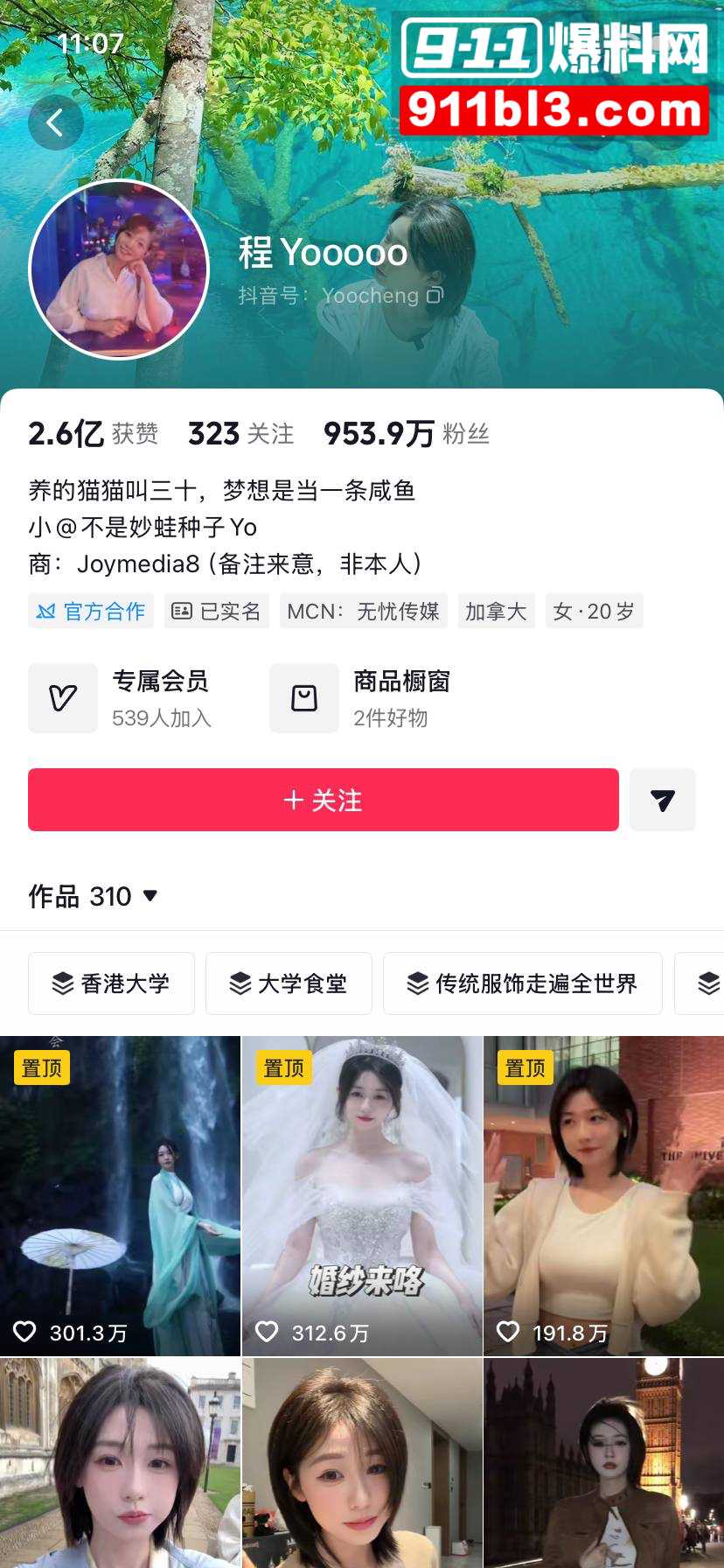
Task: Open the profile avatar photo
Action: click(119, 269)
